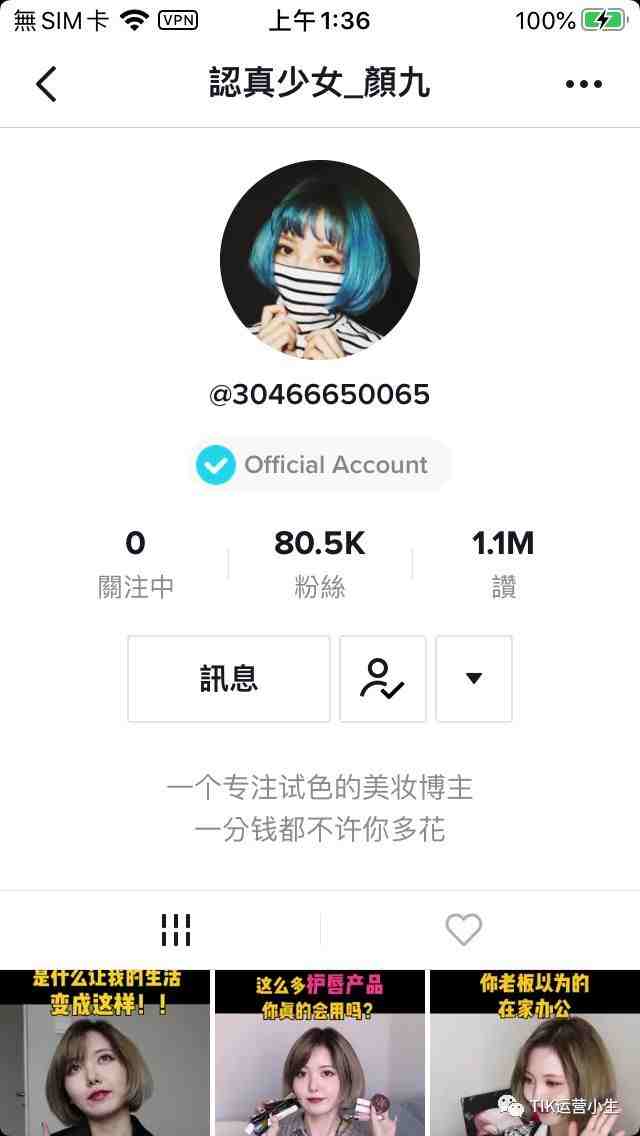Tap the following person-check button

382,679
